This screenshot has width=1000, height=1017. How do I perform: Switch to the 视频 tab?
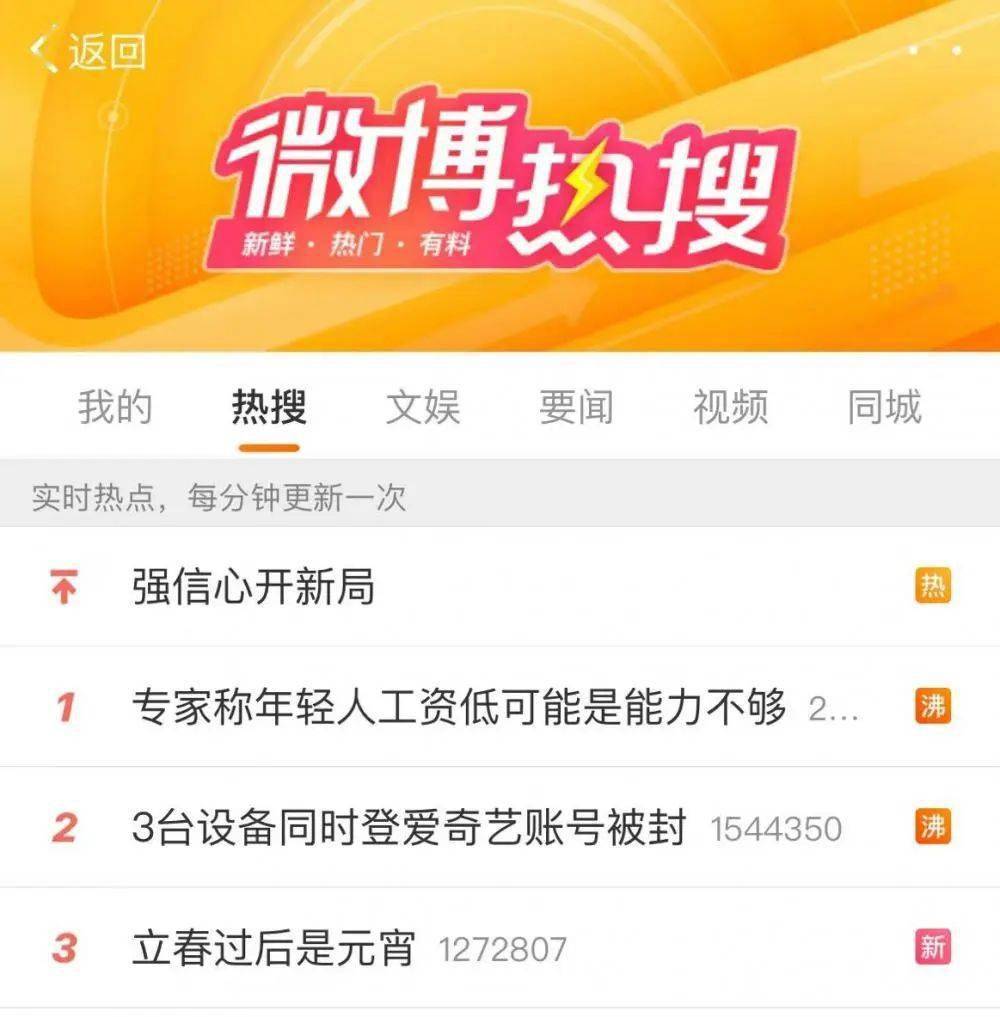731,408
